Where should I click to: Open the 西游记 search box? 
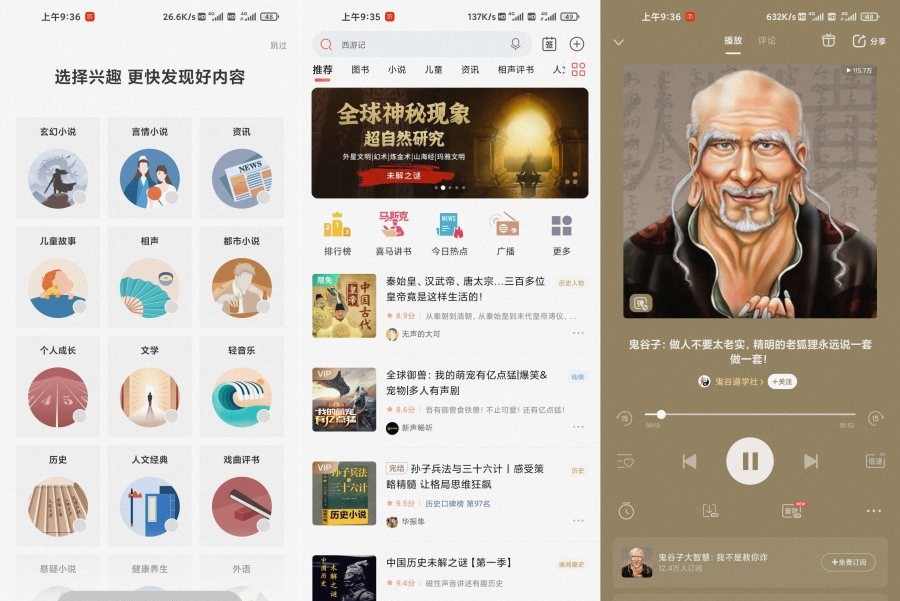(420, 44)
